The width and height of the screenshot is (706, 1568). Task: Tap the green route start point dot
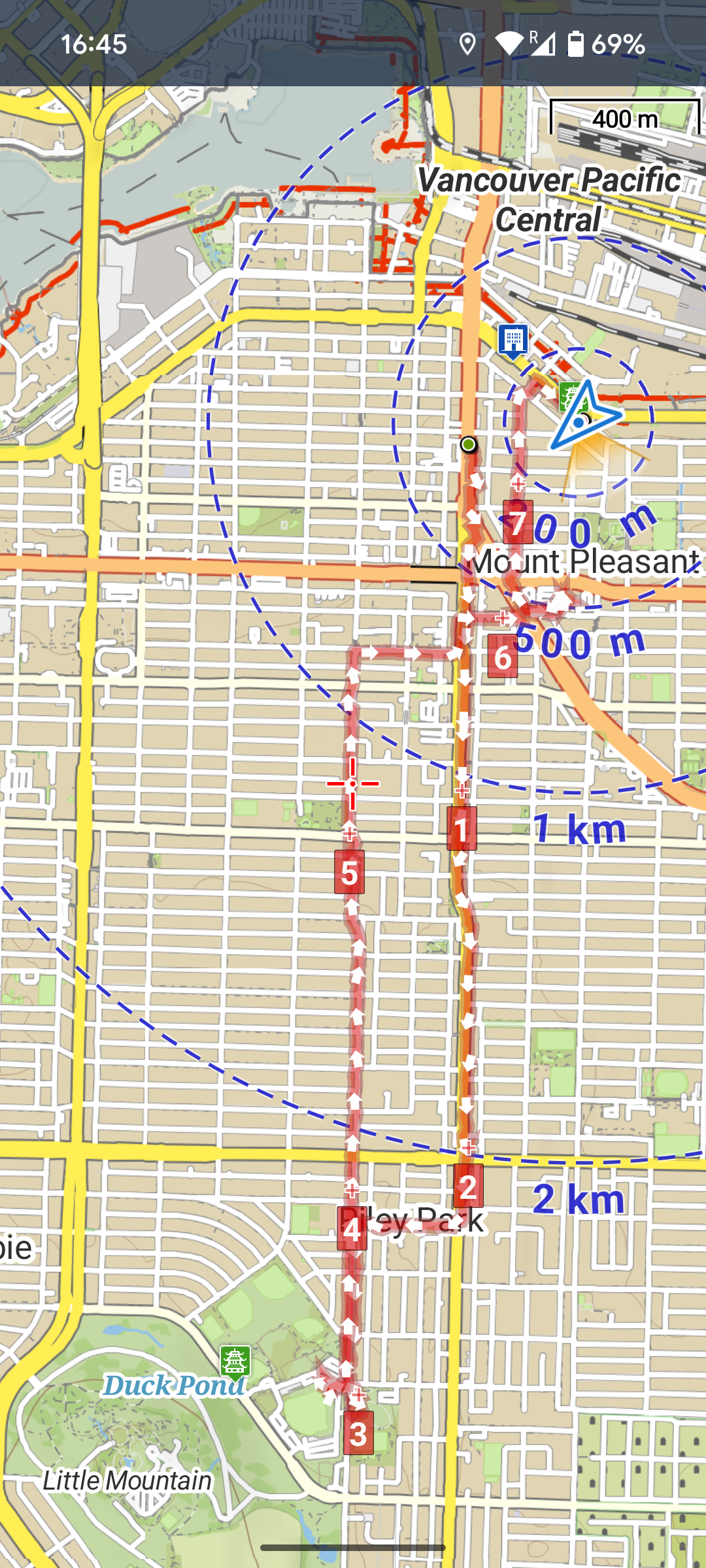[x=468, y=445]
